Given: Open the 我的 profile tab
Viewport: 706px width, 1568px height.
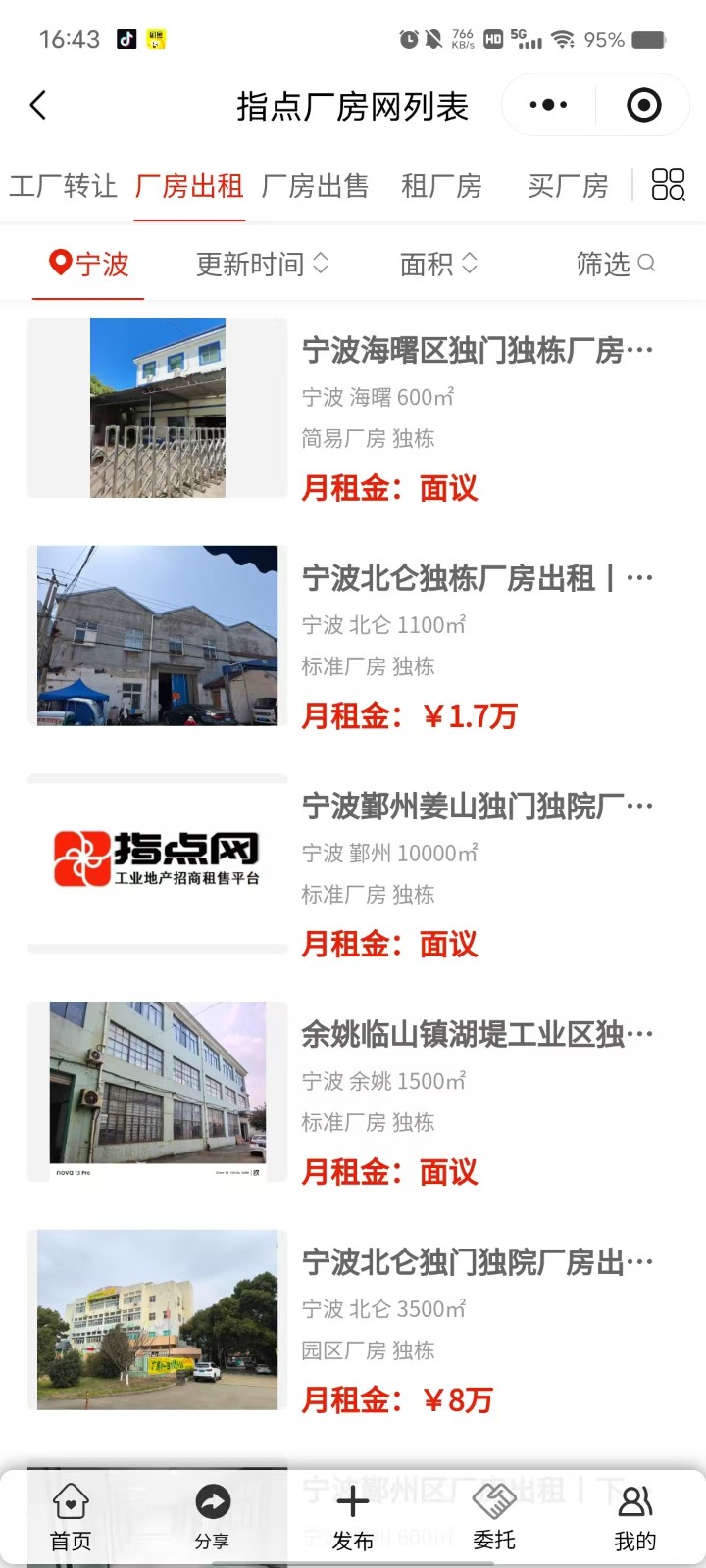Looking at the screenshot, I should [634, 1518].
